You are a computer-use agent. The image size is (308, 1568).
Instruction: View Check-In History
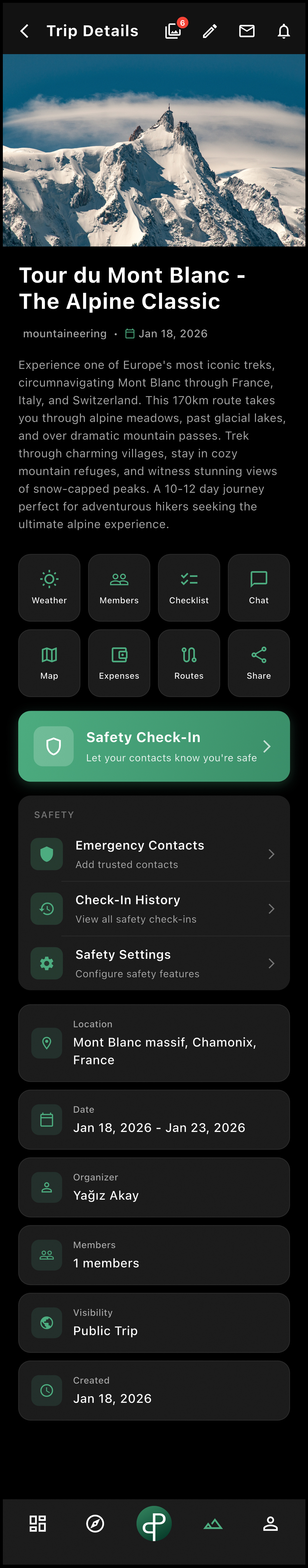pos(154,909)
